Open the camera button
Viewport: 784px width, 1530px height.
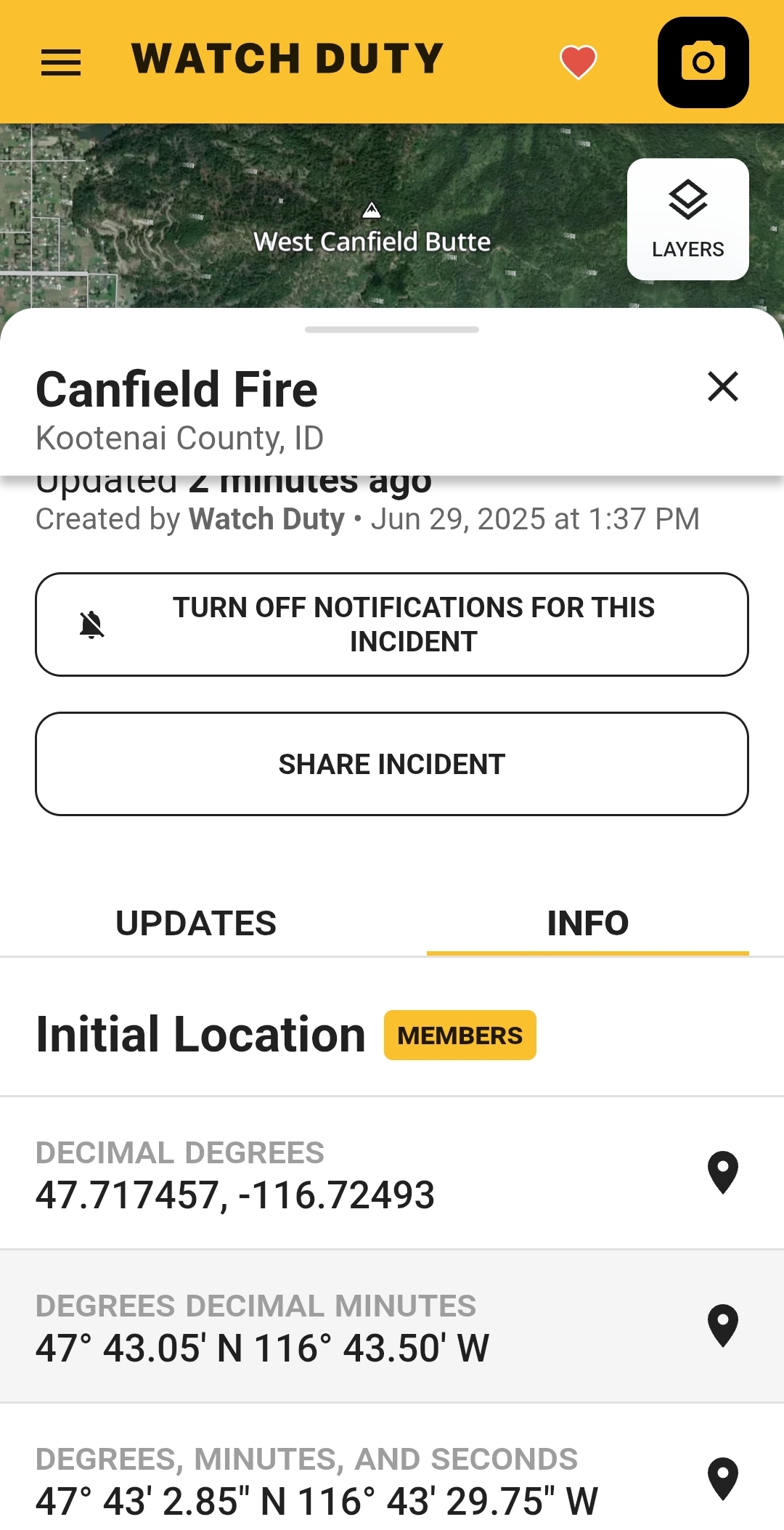point(703,62)
